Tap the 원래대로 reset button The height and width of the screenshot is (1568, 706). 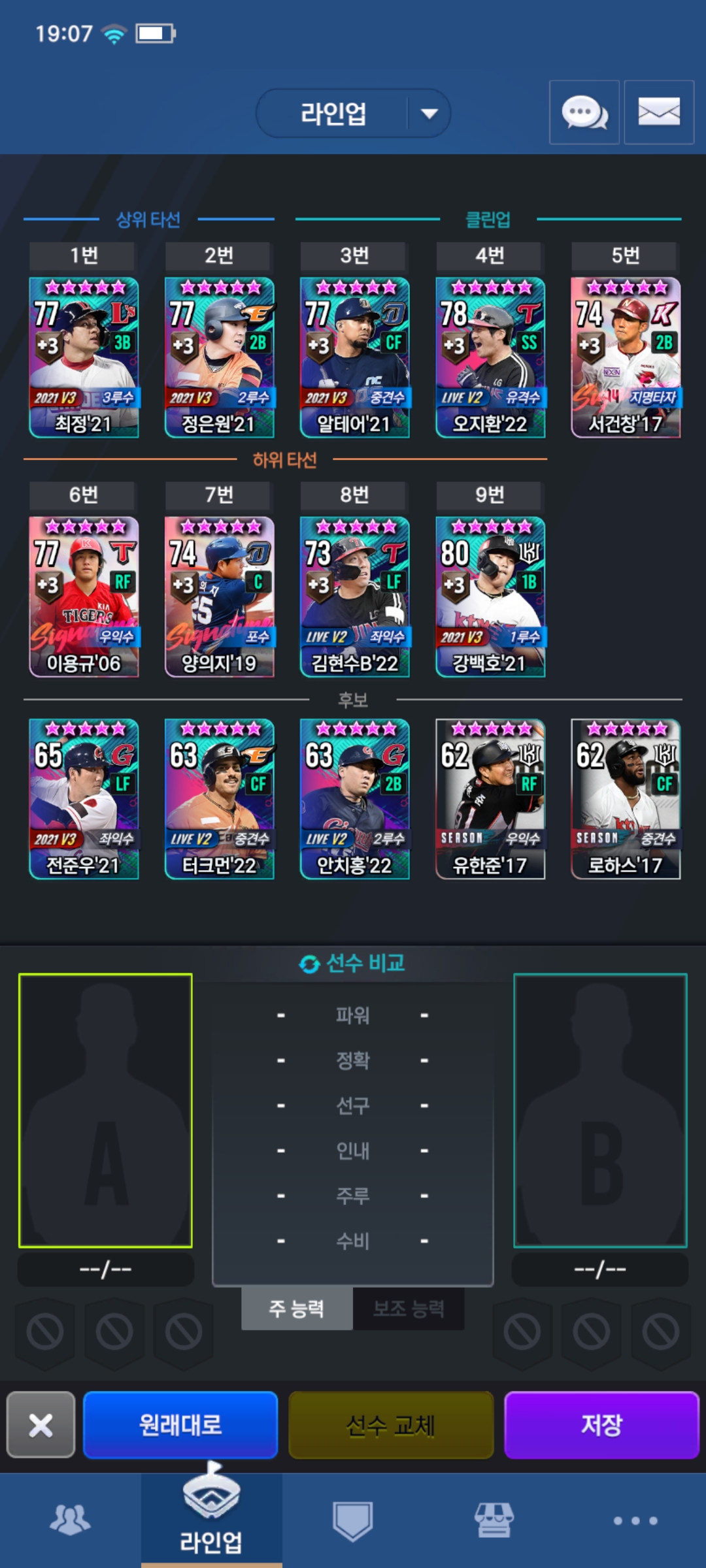[180, 1425]
